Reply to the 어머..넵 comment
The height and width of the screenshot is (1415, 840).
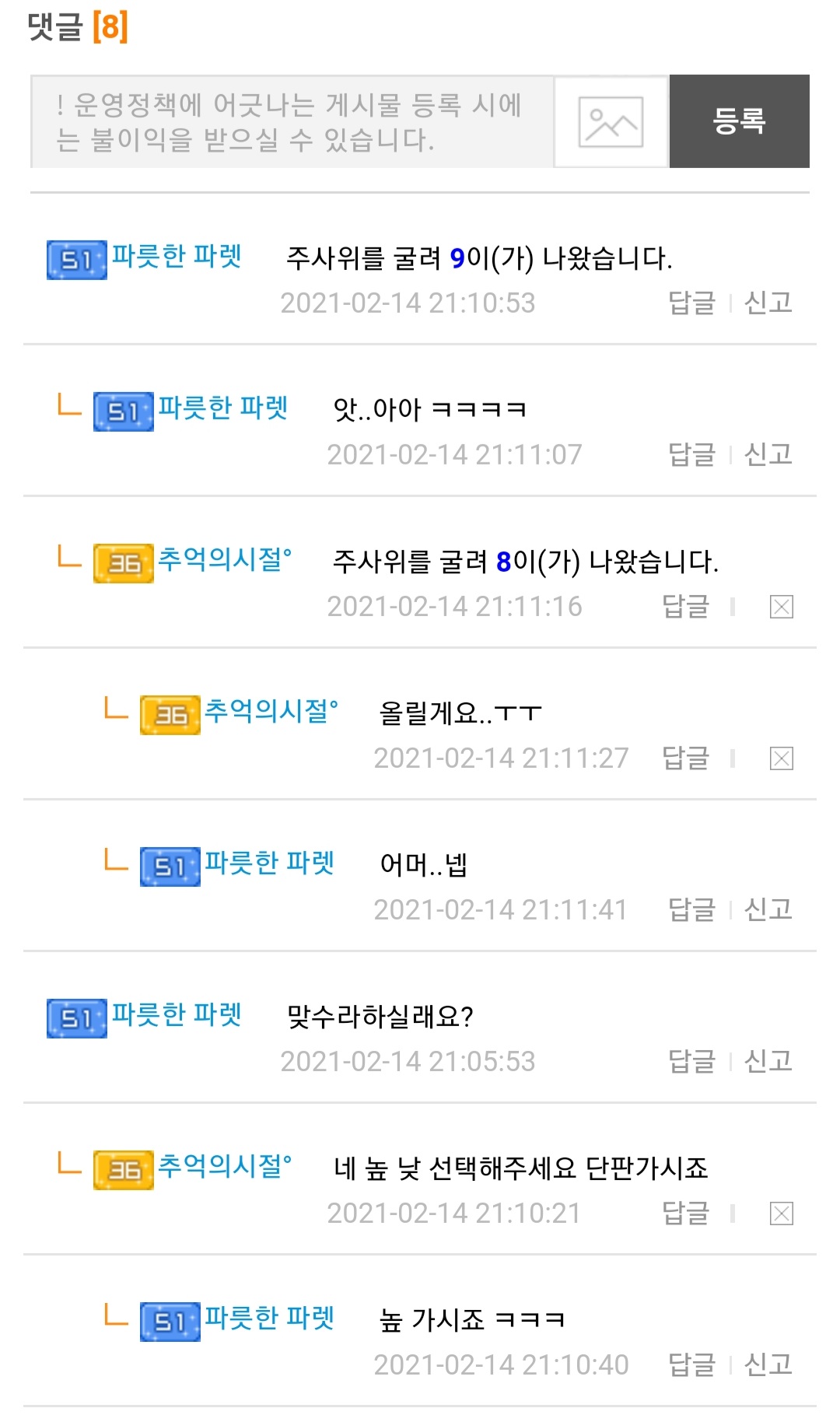692,909
